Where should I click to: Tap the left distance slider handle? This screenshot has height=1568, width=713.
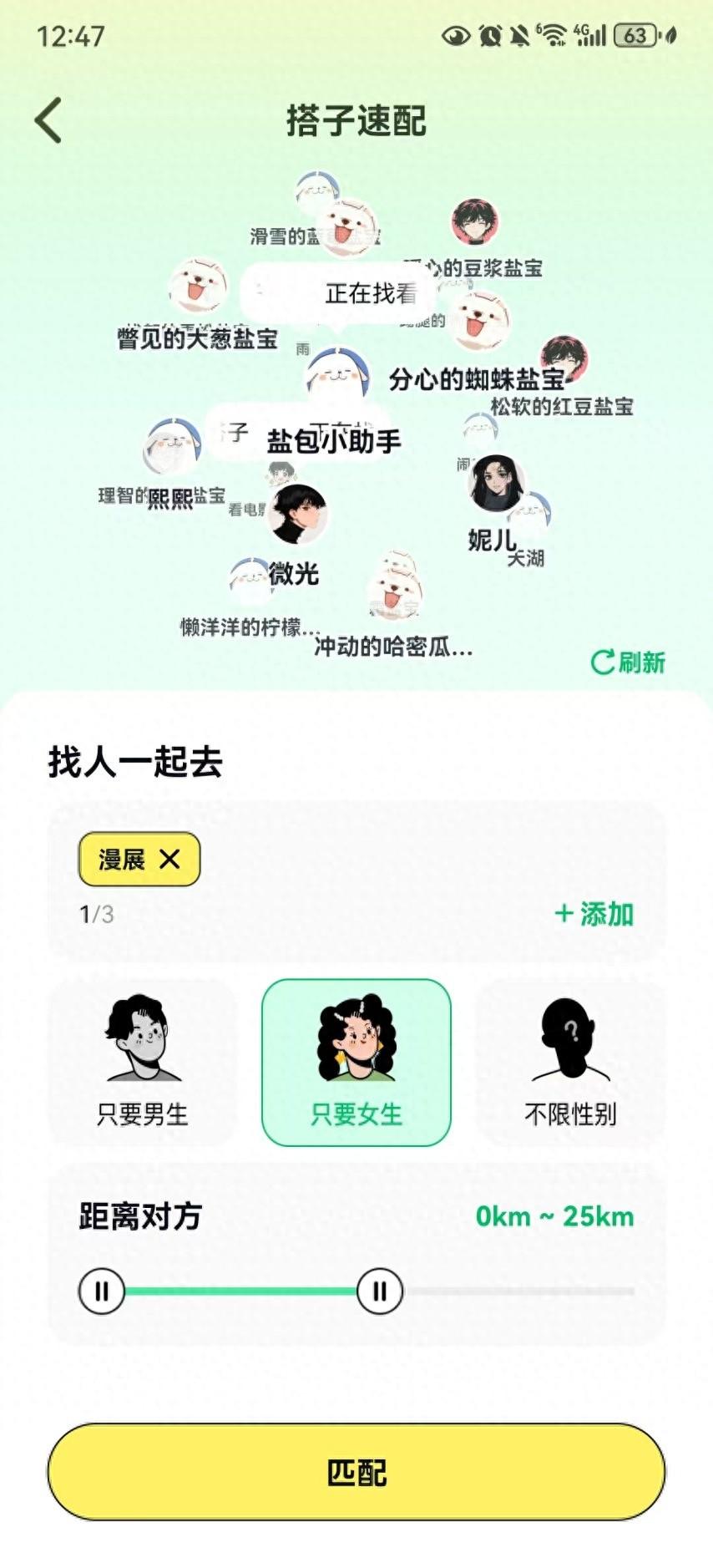pos(101,1291)
